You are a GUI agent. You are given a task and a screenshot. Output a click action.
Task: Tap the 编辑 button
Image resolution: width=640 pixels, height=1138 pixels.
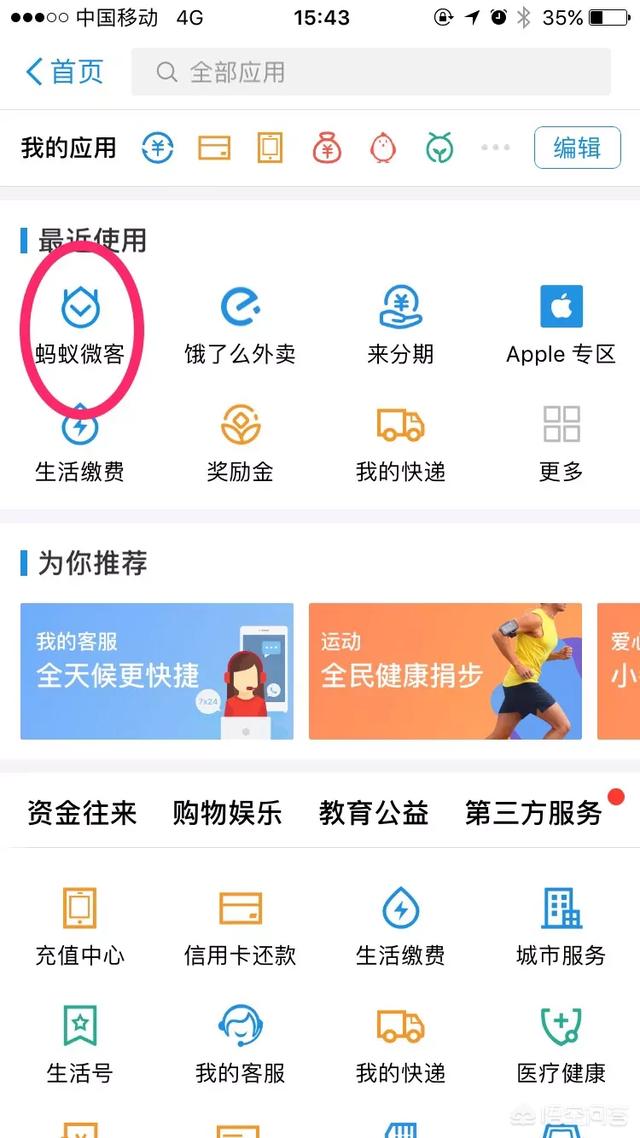coord(577,148)
